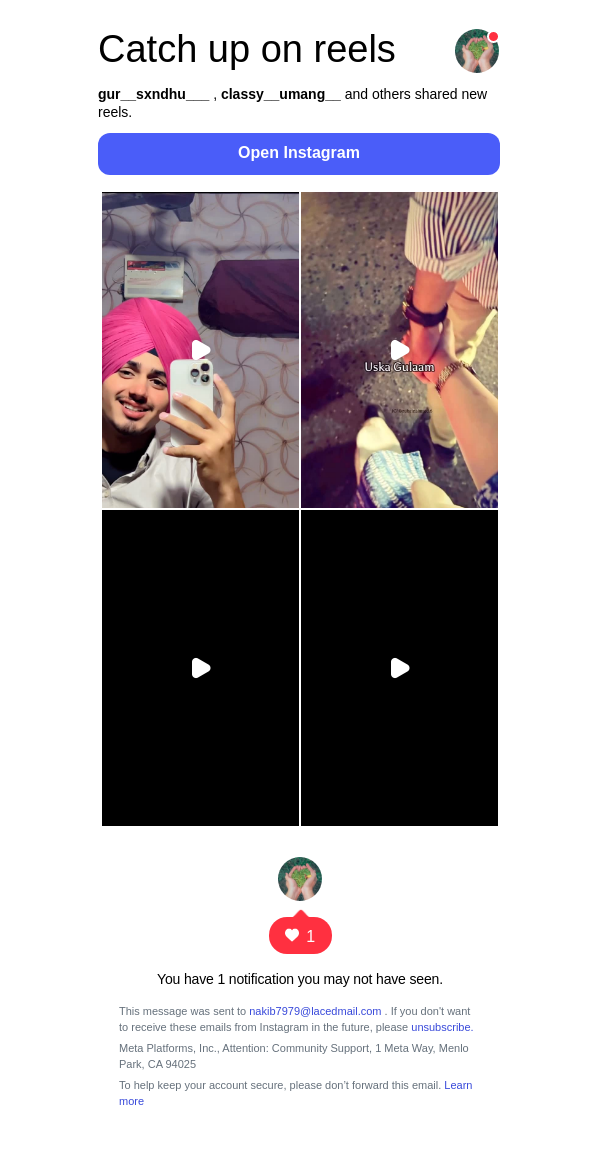This screenshot has width=600, height=1152.
Task: Unsubscribe from these Instagram emails
Action: [x=441, y=1027]
